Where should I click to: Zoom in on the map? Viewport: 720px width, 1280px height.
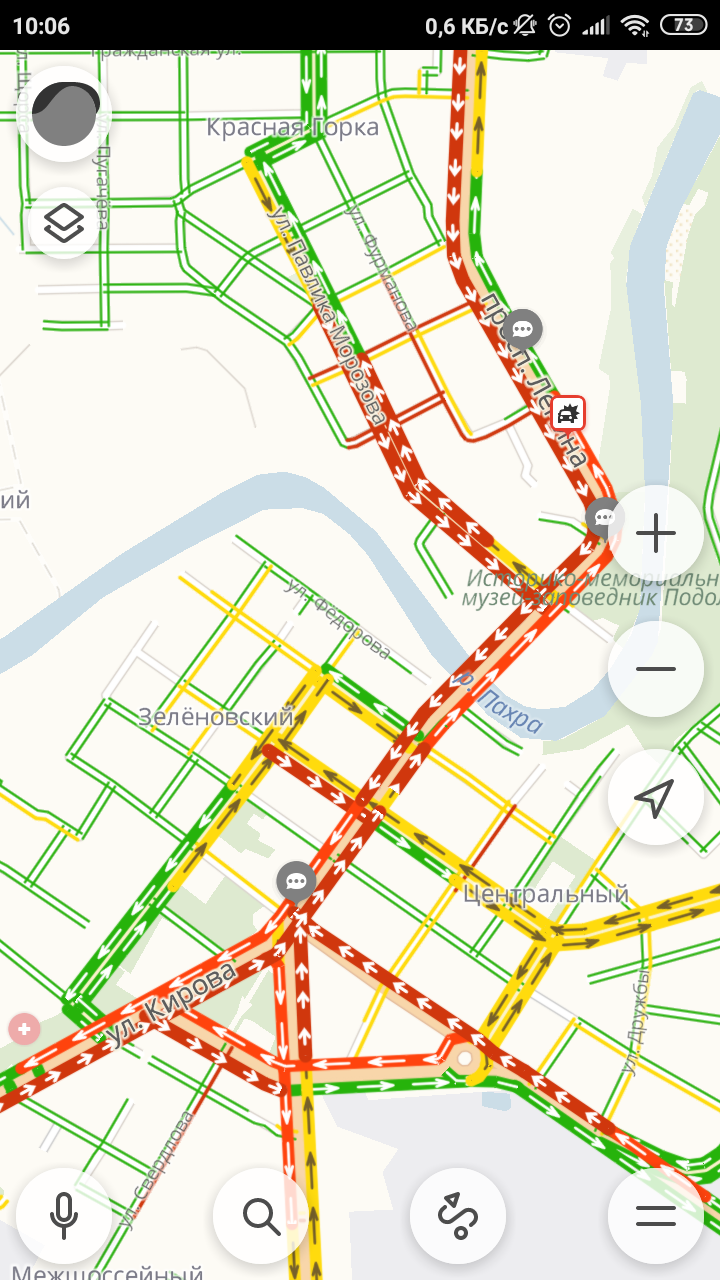pos(655,534)
